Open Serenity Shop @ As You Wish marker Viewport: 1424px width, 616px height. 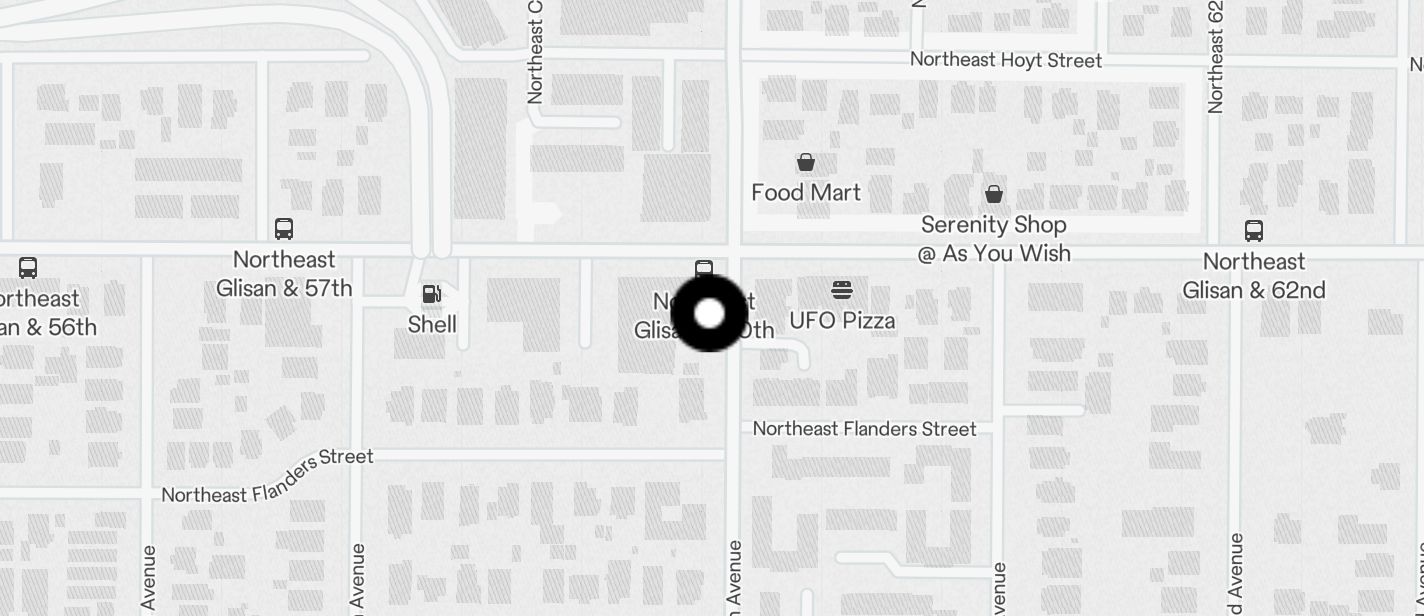pyautogui.click(x=994, y=194)
